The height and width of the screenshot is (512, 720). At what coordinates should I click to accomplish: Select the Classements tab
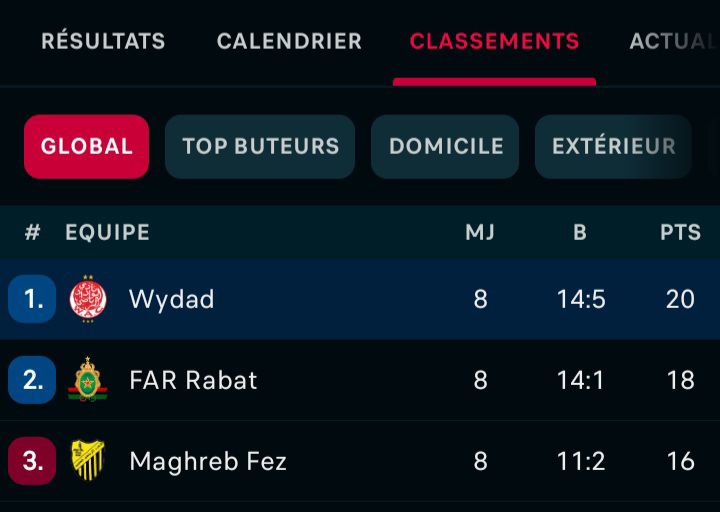494,42
